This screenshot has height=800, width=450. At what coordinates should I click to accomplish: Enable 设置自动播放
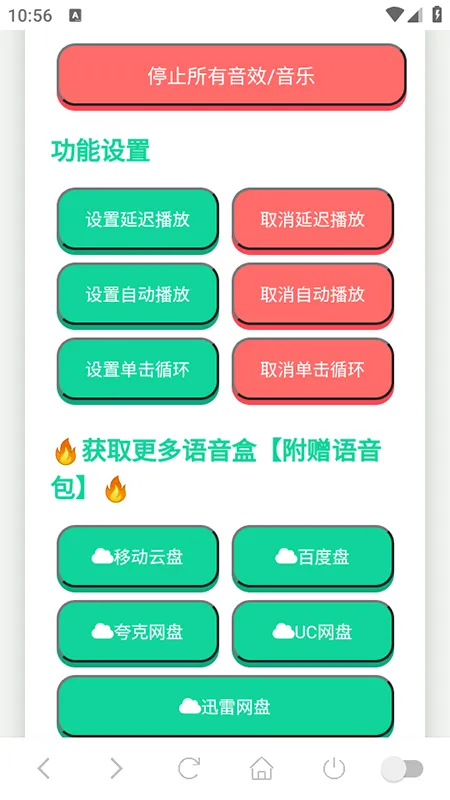point(138,295)
